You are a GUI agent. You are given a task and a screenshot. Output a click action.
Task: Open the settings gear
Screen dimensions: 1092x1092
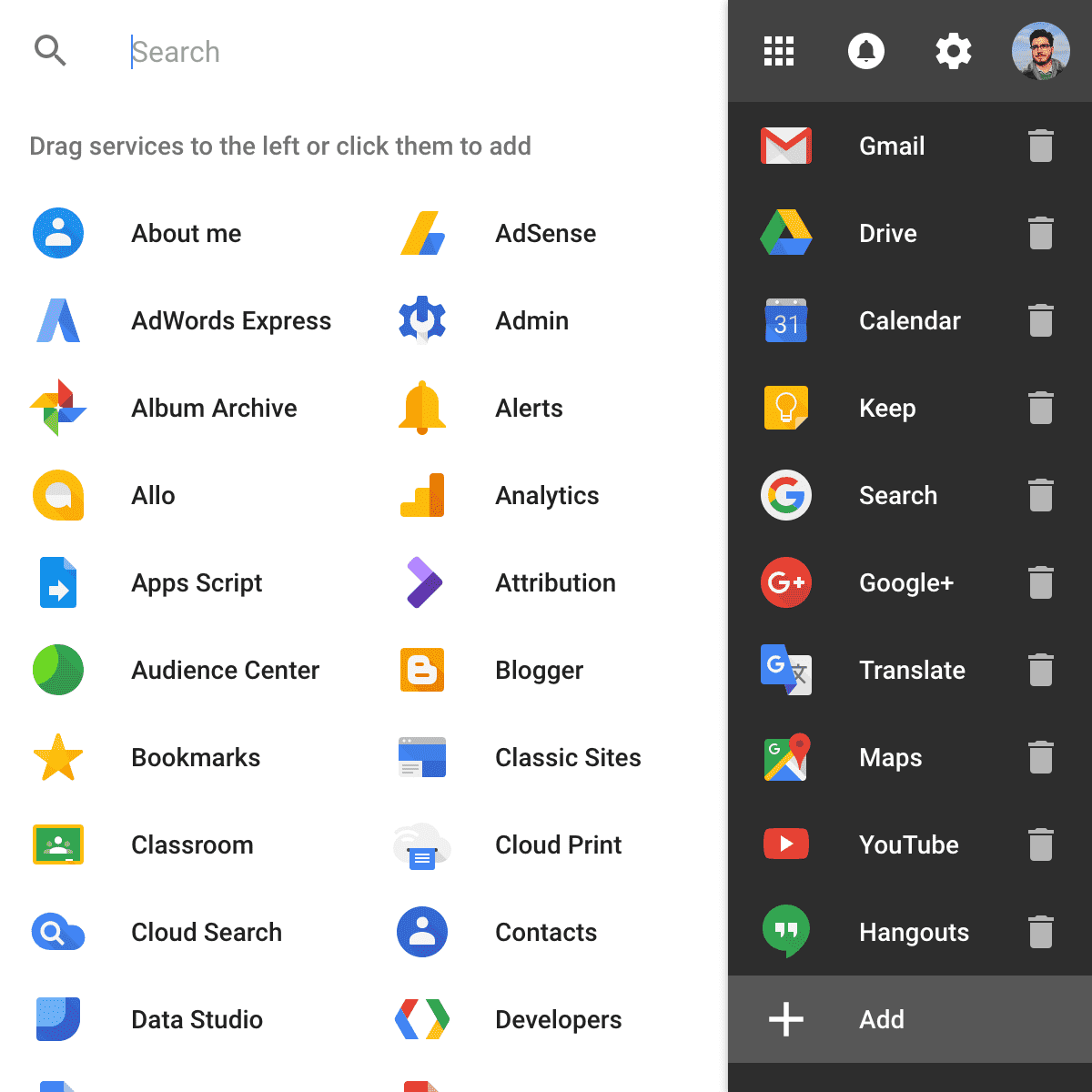click(x=953, y=52)
